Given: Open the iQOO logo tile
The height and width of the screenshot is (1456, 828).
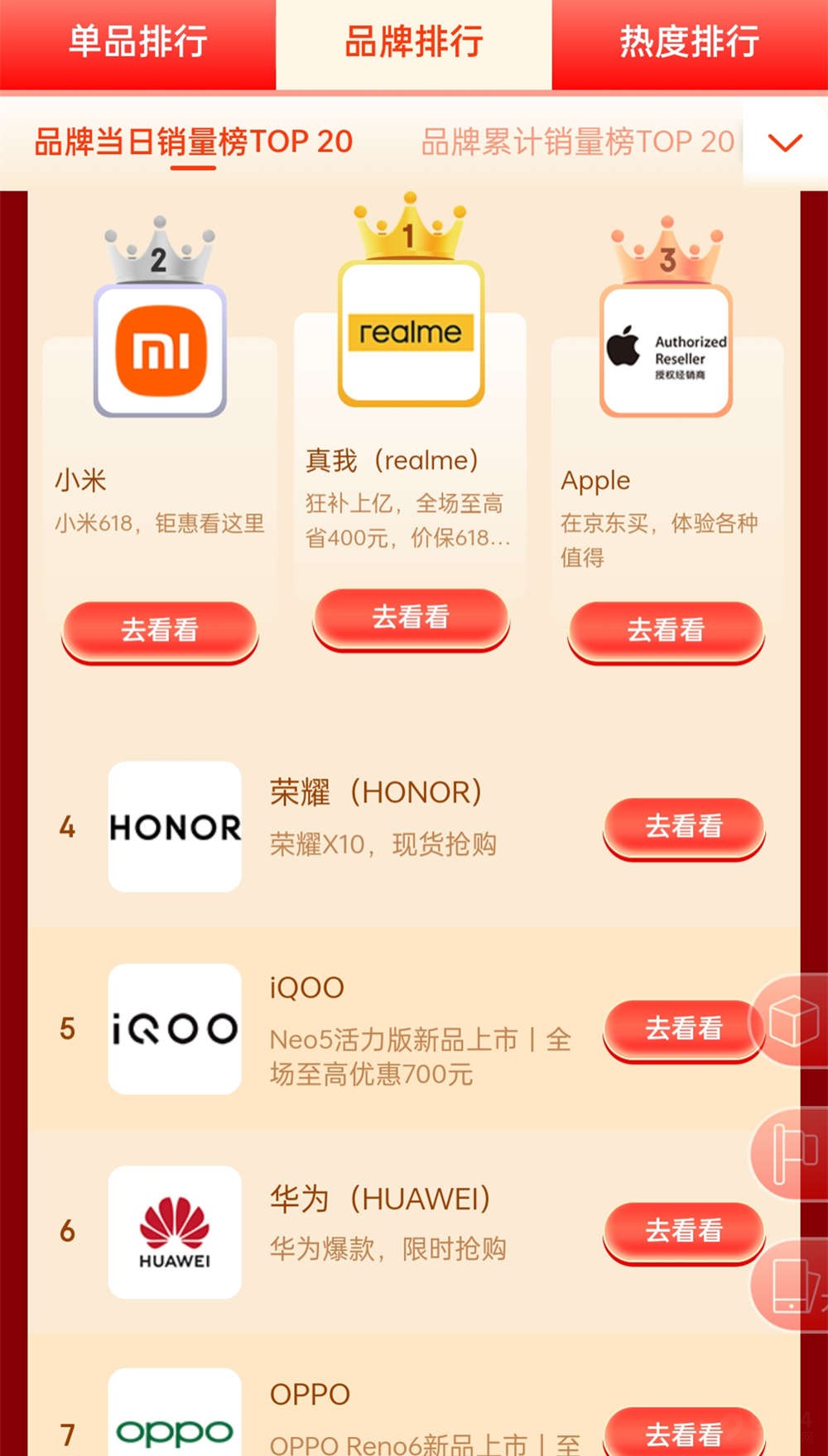Looking at the screenshot, I should click(175, 1029).
